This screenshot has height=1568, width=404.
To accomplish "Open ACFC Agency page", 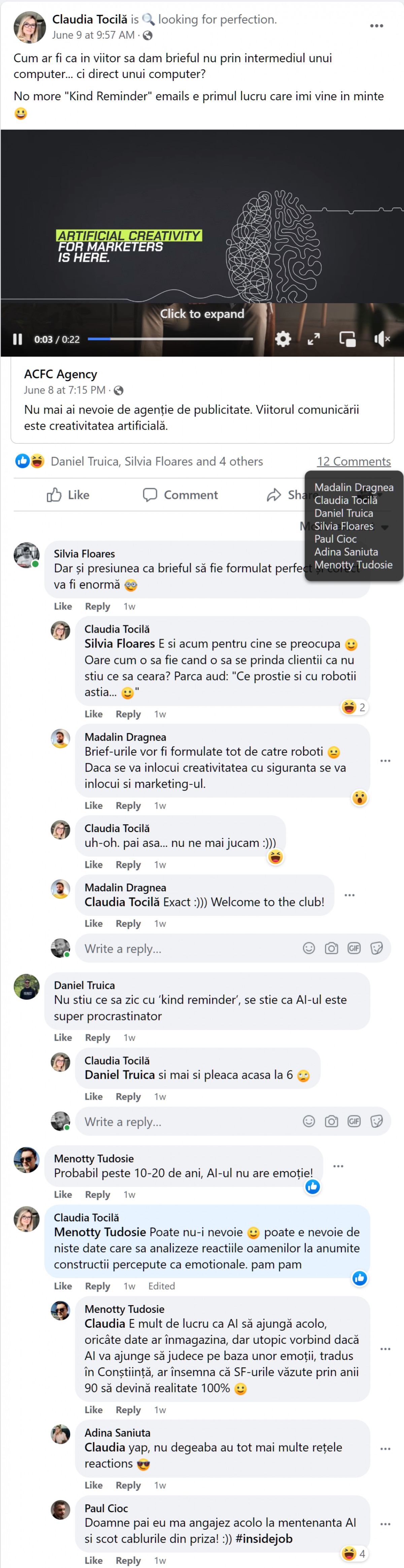I will (60, 374).
